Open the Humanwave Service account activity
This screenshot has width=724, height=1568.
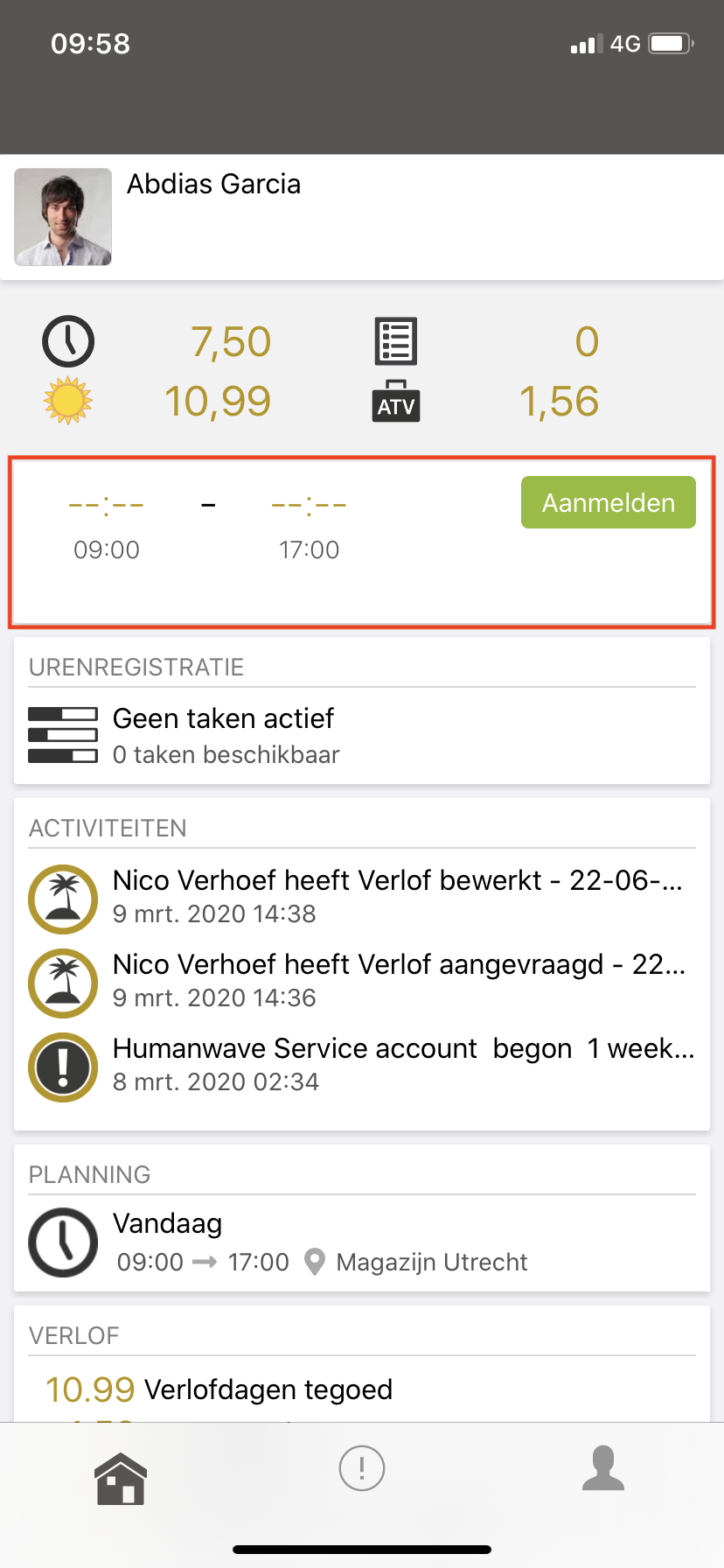pyautogui.click(x=362, y=1065)
